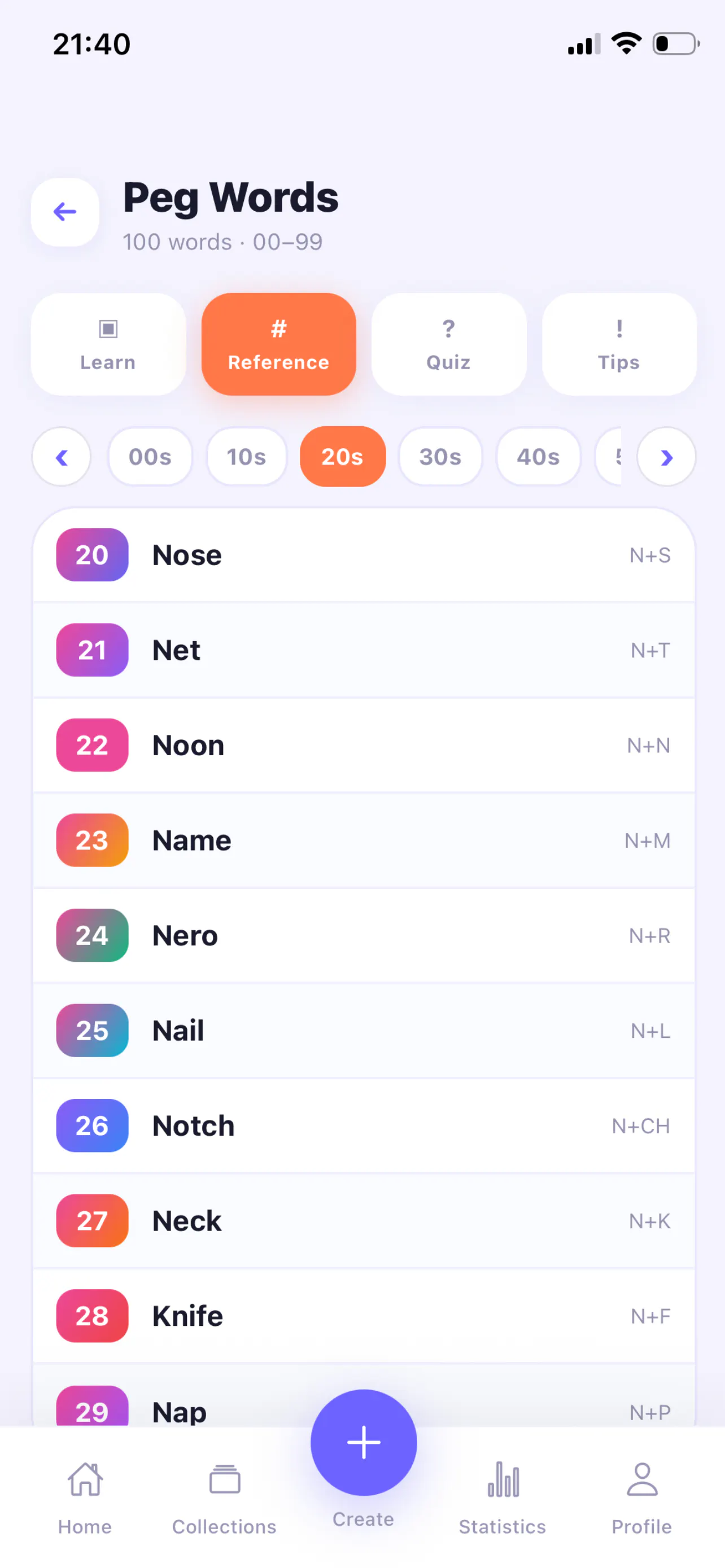Tap the left chevron for previous ranges
Viewport: 725px width, 1568px height.
tap(62, 457)
